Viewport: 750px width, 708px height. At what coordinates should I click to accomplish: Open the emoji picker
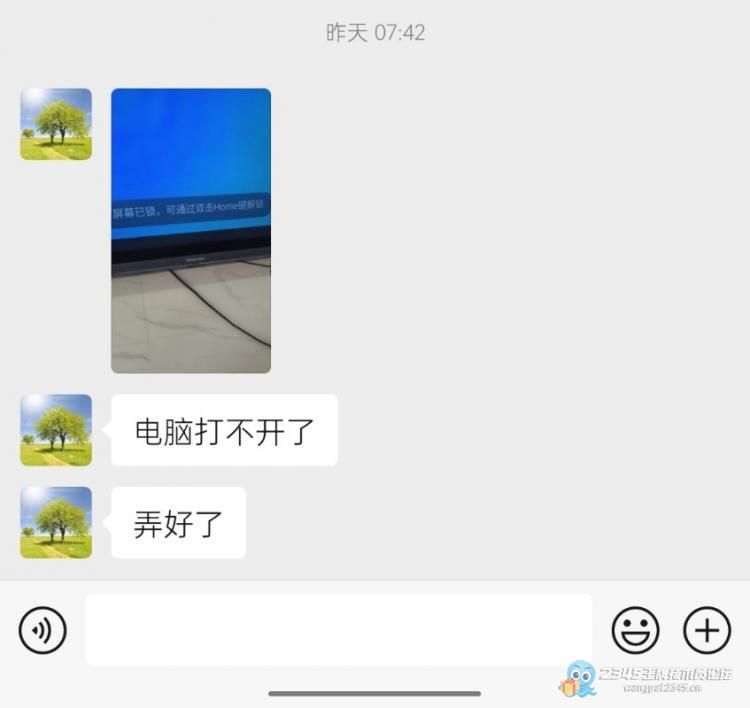[x=635, y=630]
